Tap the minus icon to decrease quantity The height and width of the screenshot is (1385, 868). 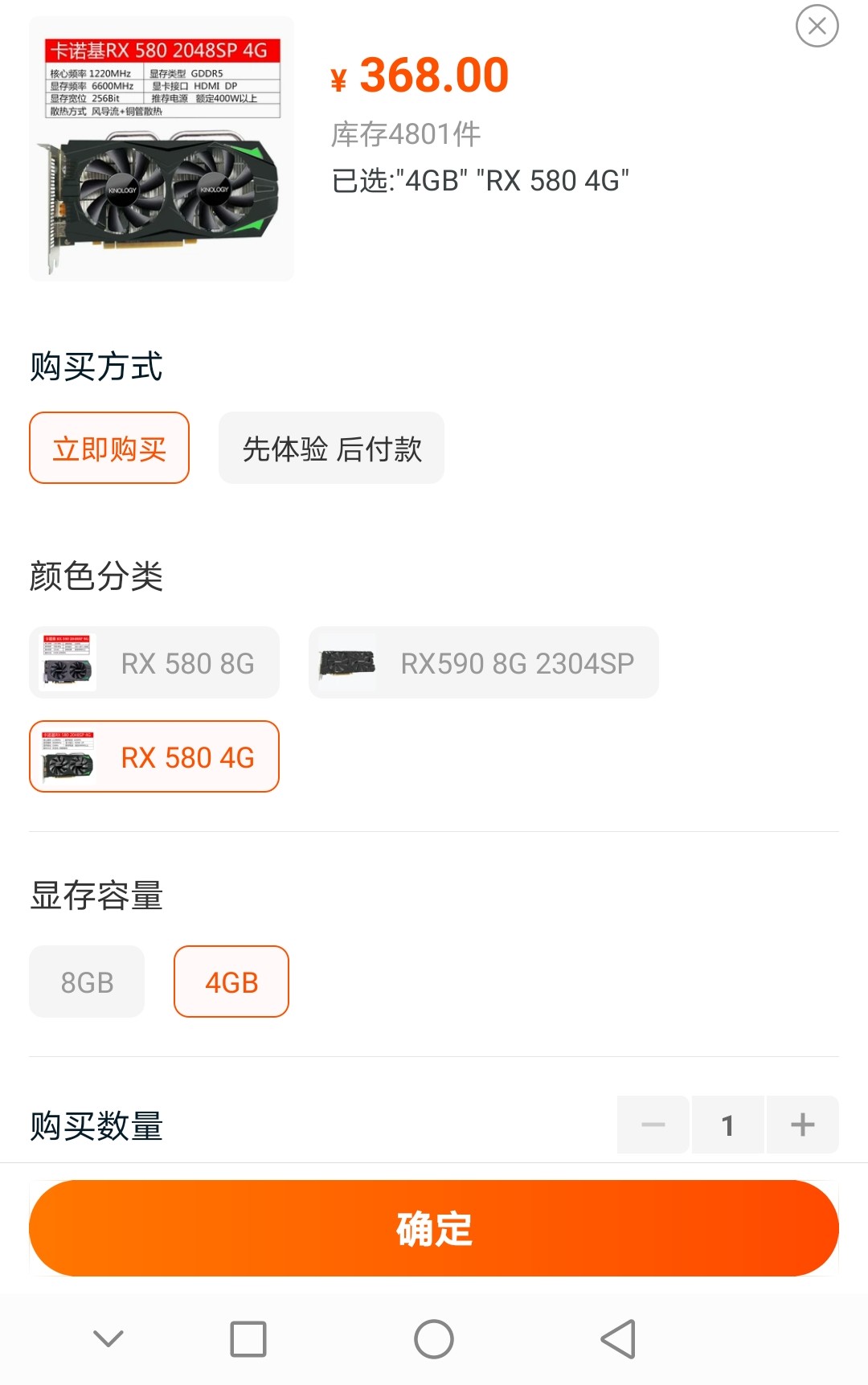point(653,1125)
